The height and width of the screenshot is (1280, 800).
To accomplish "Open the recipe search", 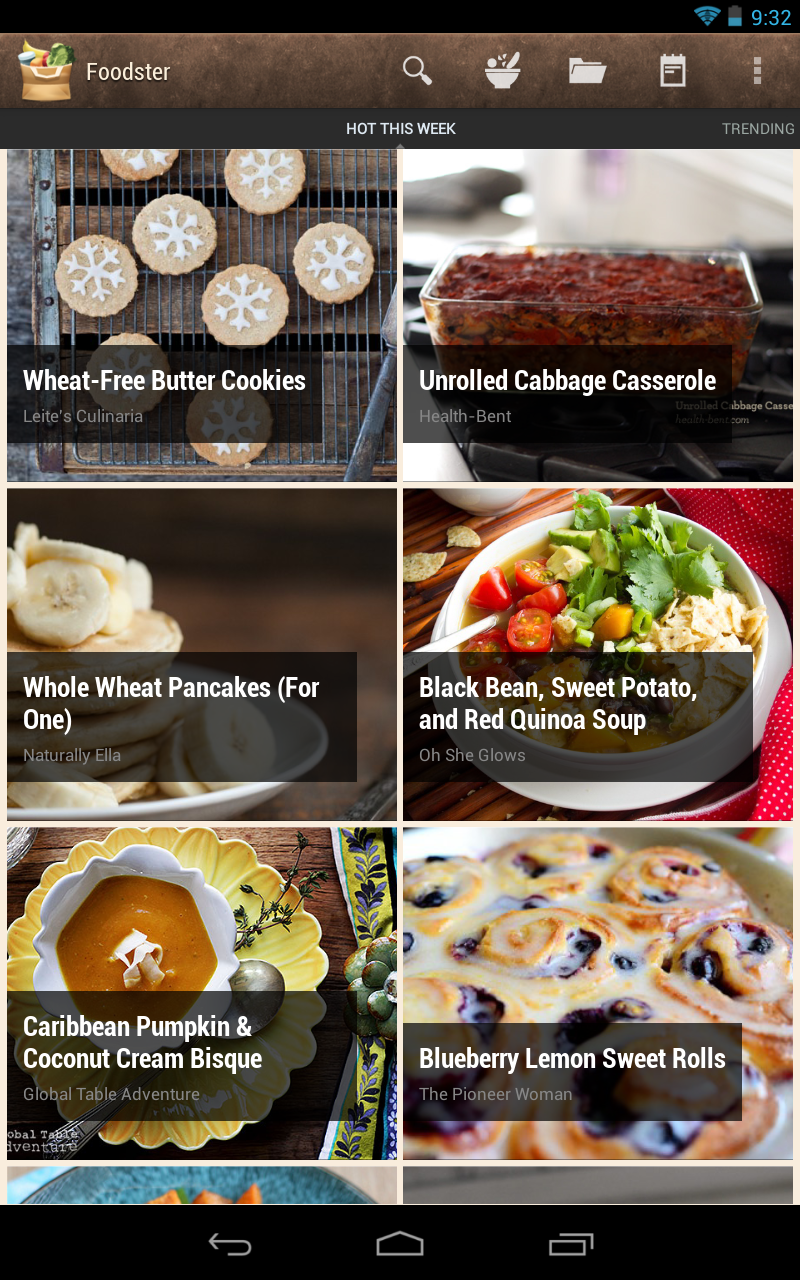I will click(420, 70).
